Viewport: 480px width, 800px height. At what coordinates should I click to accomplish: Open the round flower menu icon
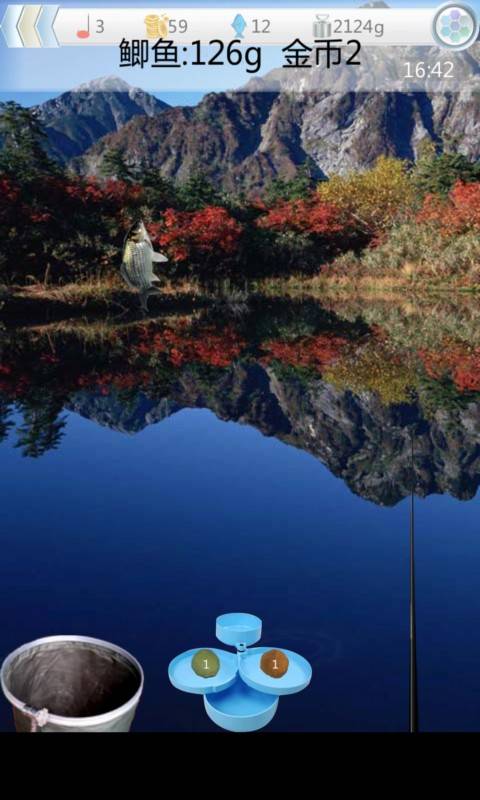click(456, 27)
